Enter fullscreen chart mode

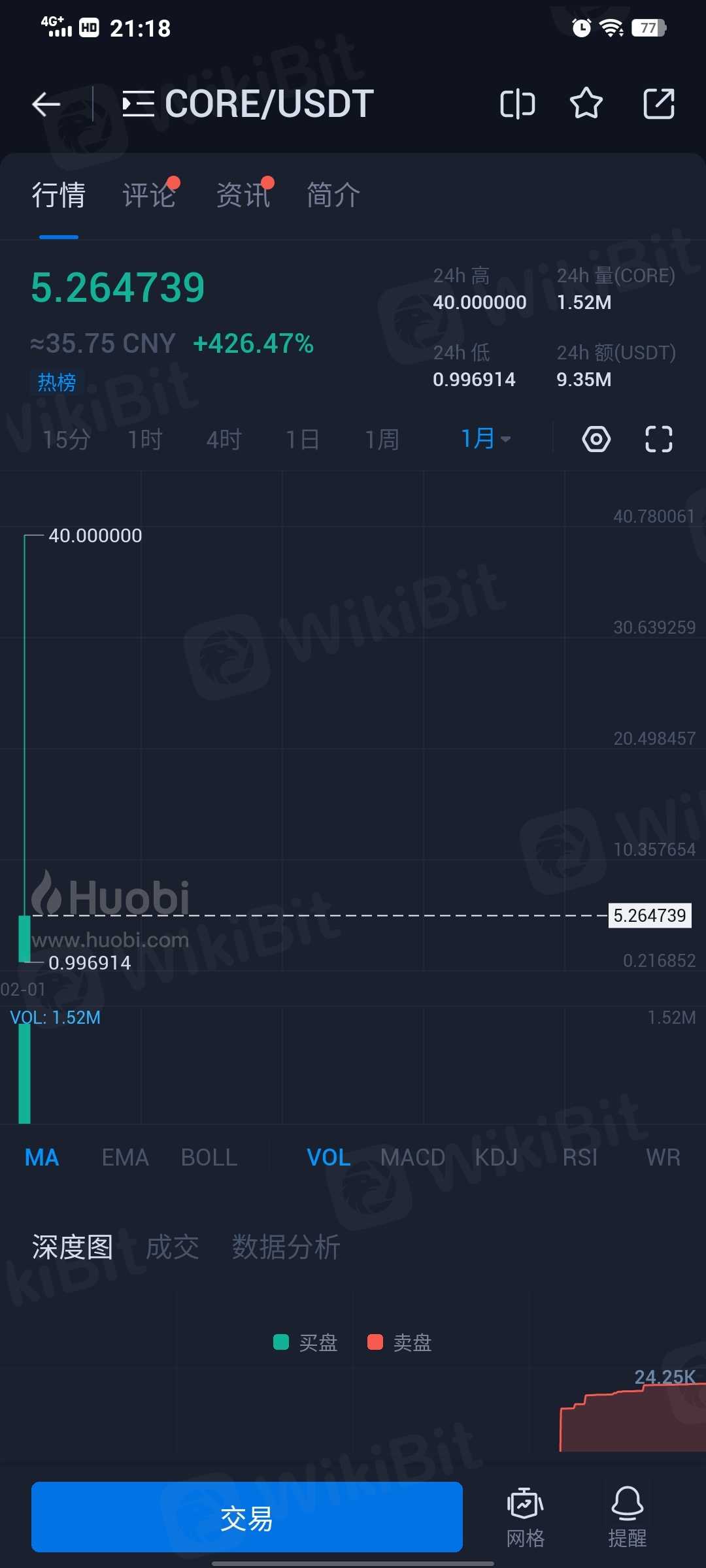coord(658,439)
